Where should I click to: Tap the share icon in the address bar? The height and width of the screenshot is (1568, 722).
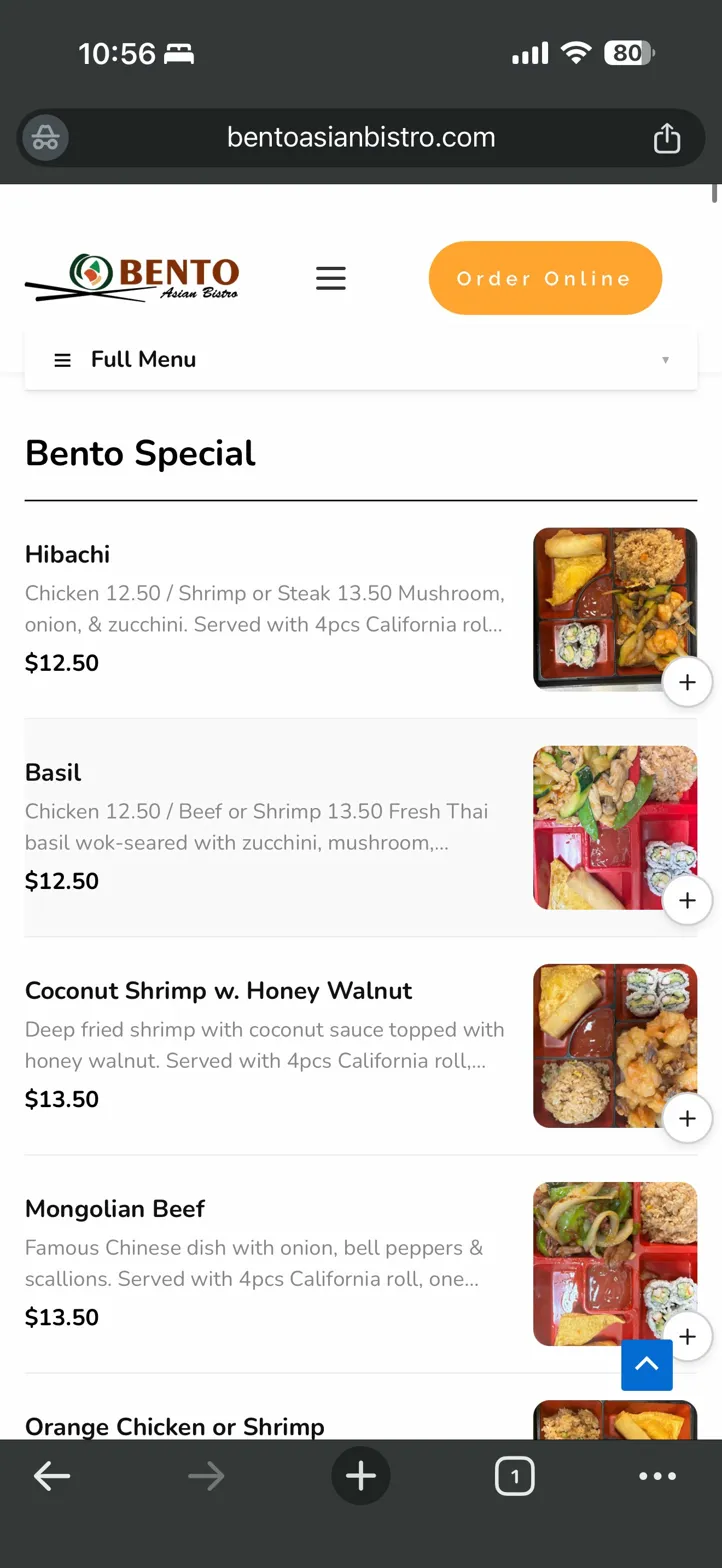coord(667,137)
